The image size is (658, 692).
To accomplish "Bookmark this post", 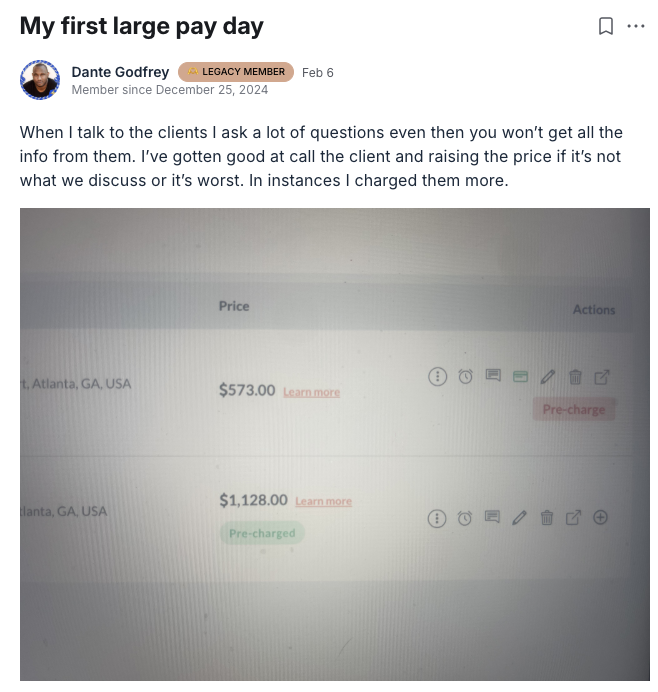I will point(605,27).
